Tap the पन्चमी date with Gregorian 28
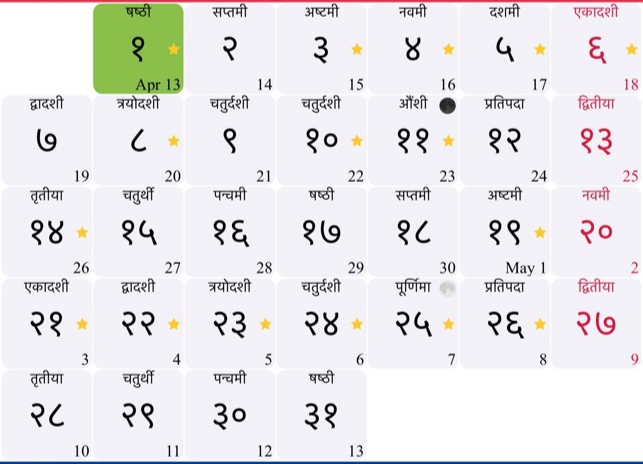643x464 pixels. [230, 232]
